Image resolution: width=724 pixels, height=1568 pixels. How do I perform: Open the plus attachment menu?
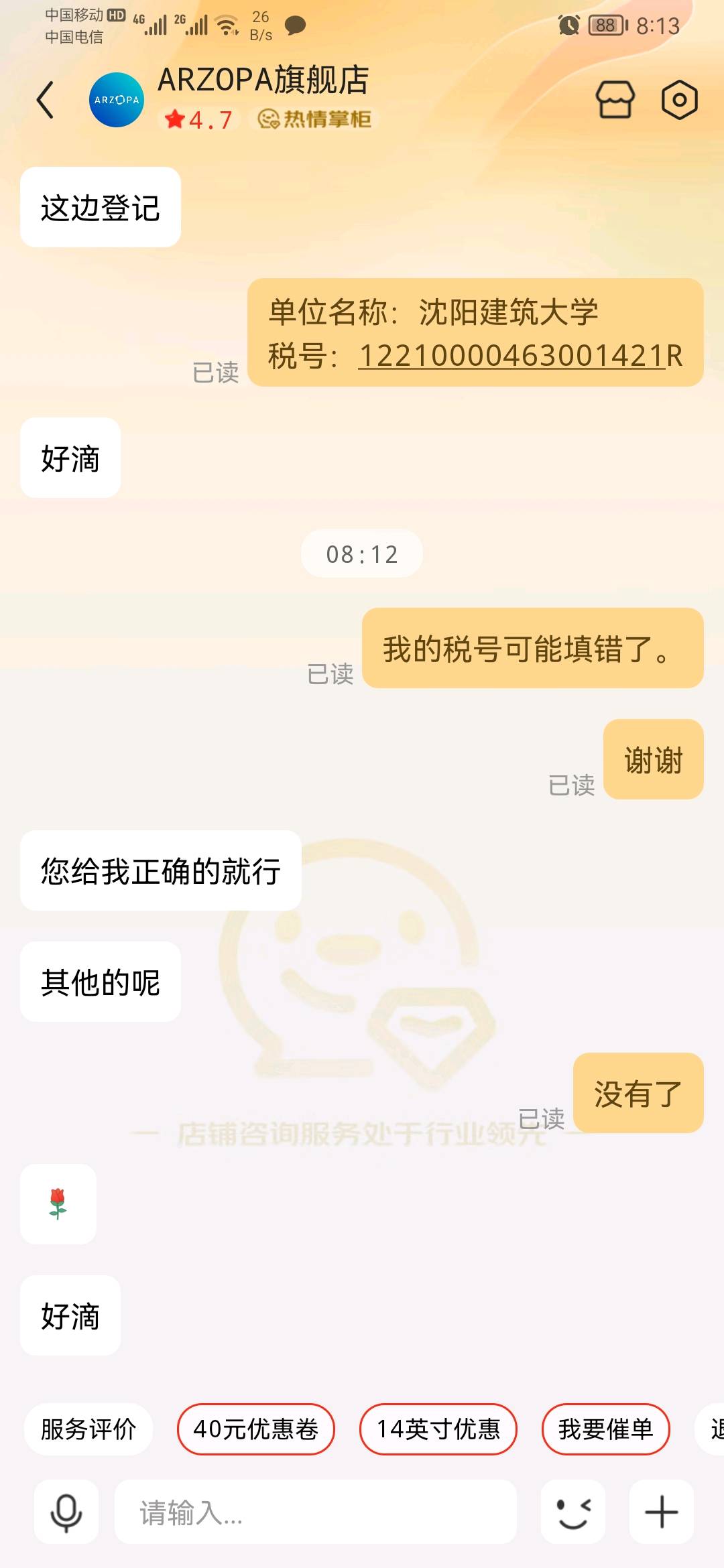click(x=661, y=1512)
